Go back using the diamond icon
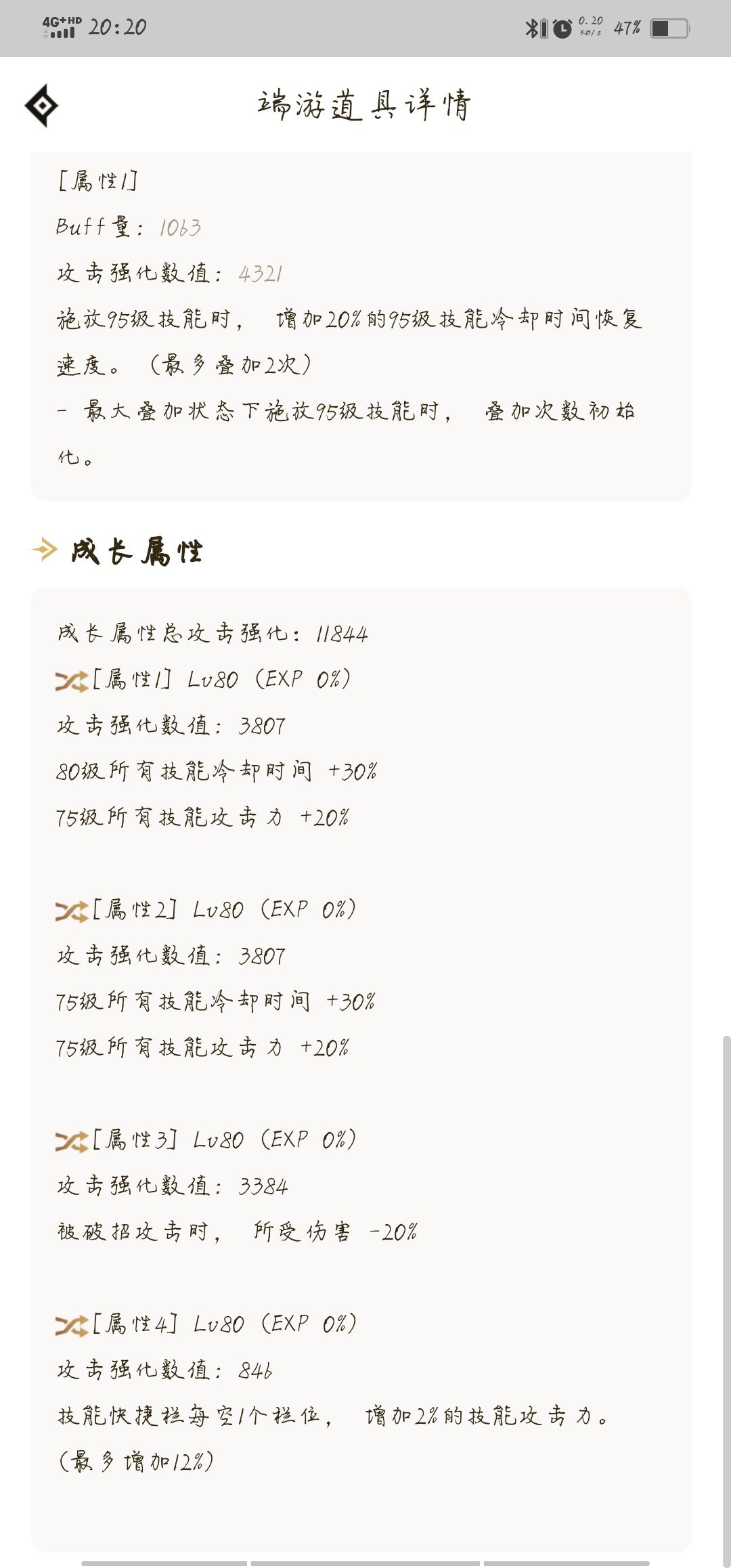This screenshot has height=1568, width=731. (x=41, y=106)
